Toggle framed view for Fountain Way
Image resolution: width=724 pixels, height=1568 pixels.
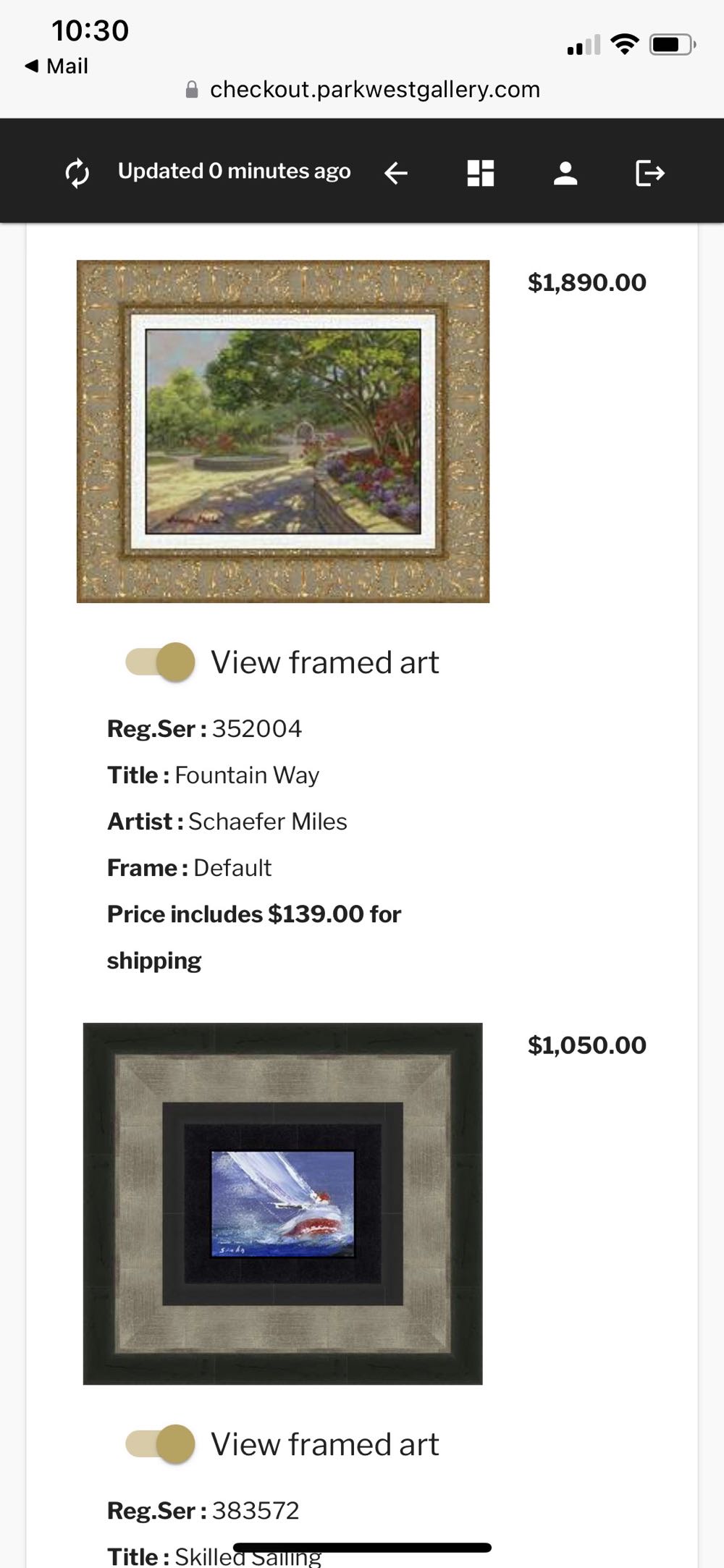161,662
